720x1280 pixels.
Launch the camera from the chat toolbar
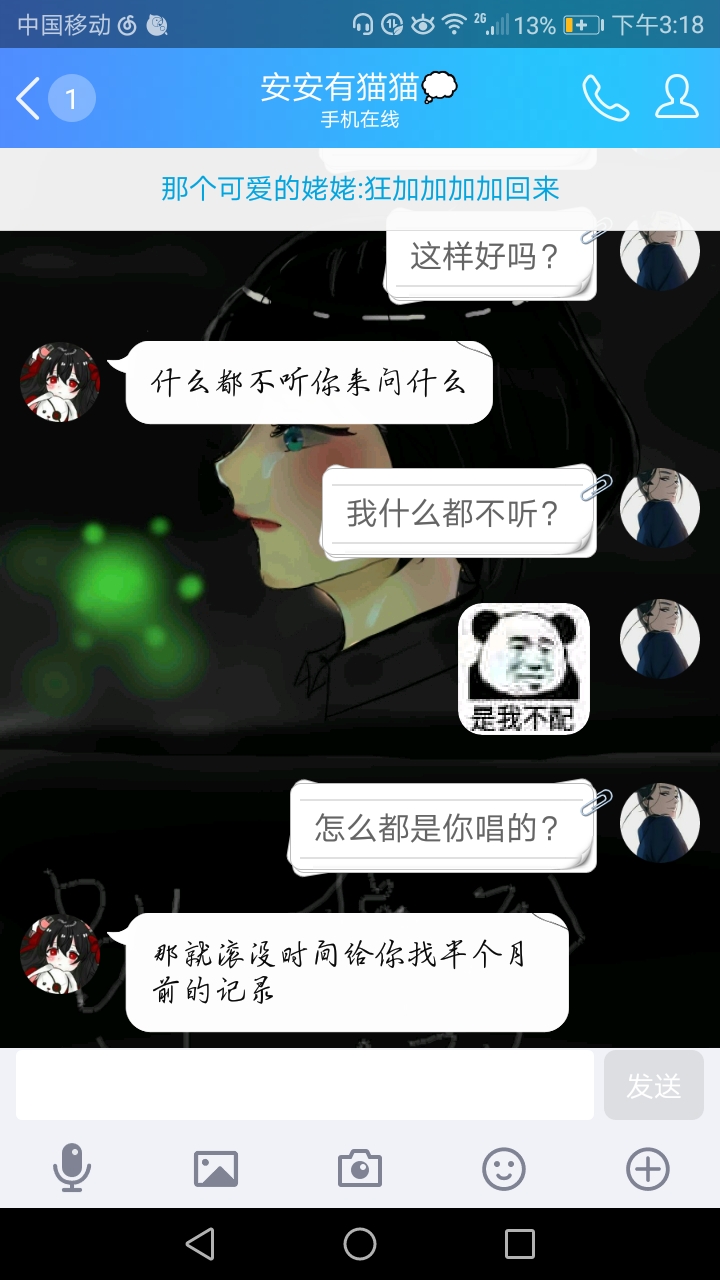pyautogui.click(x=360, y=1168)
